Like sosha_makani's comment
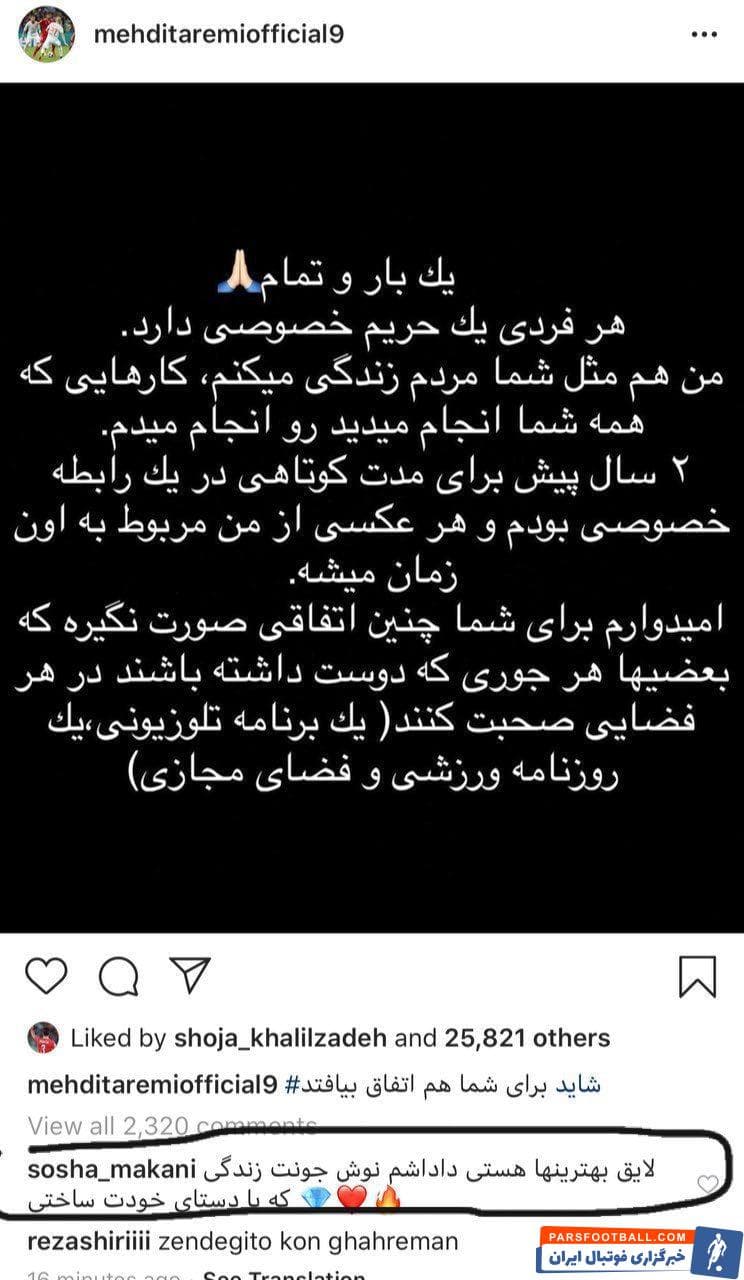 [x=707, y=1184]
